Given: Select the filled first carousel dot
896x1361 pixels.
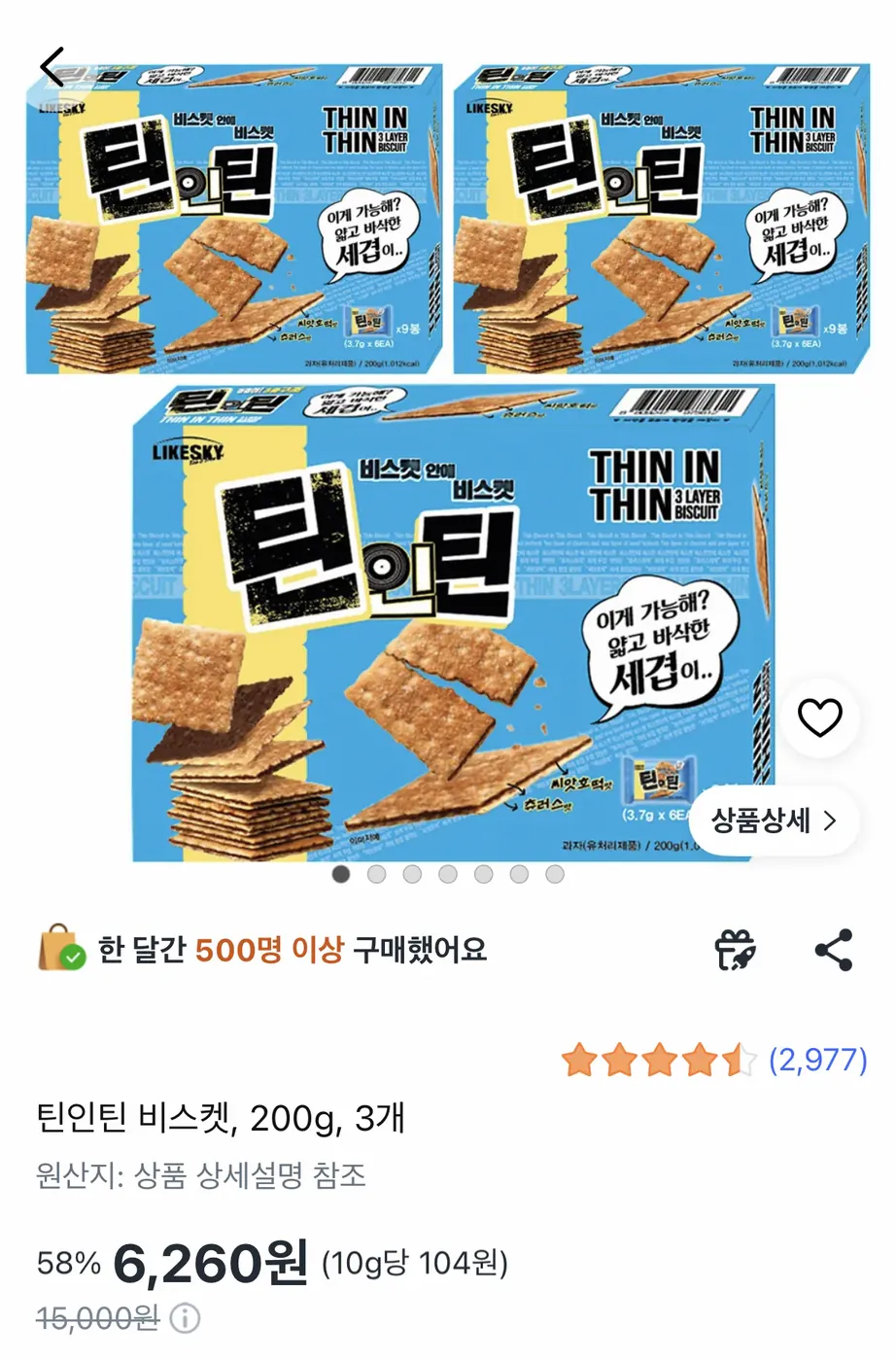Looking at the screenshot, I should [341, 874].
